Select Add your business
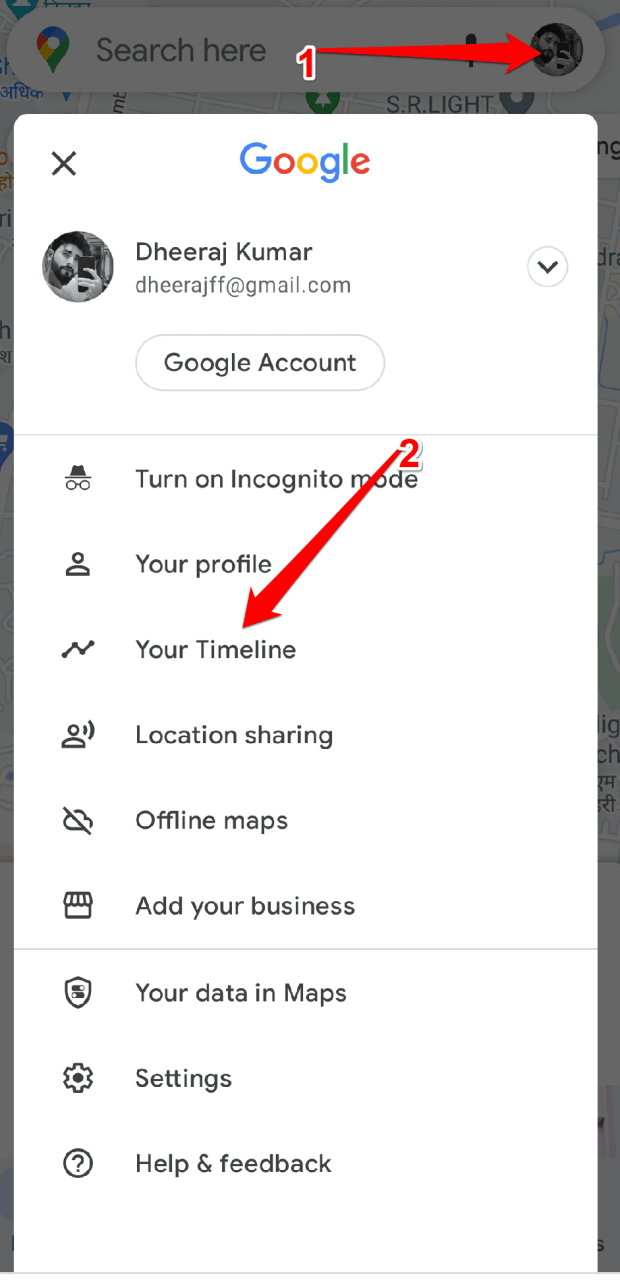The height and width of the screenshot is (1280, 620). tap(245, 906)
